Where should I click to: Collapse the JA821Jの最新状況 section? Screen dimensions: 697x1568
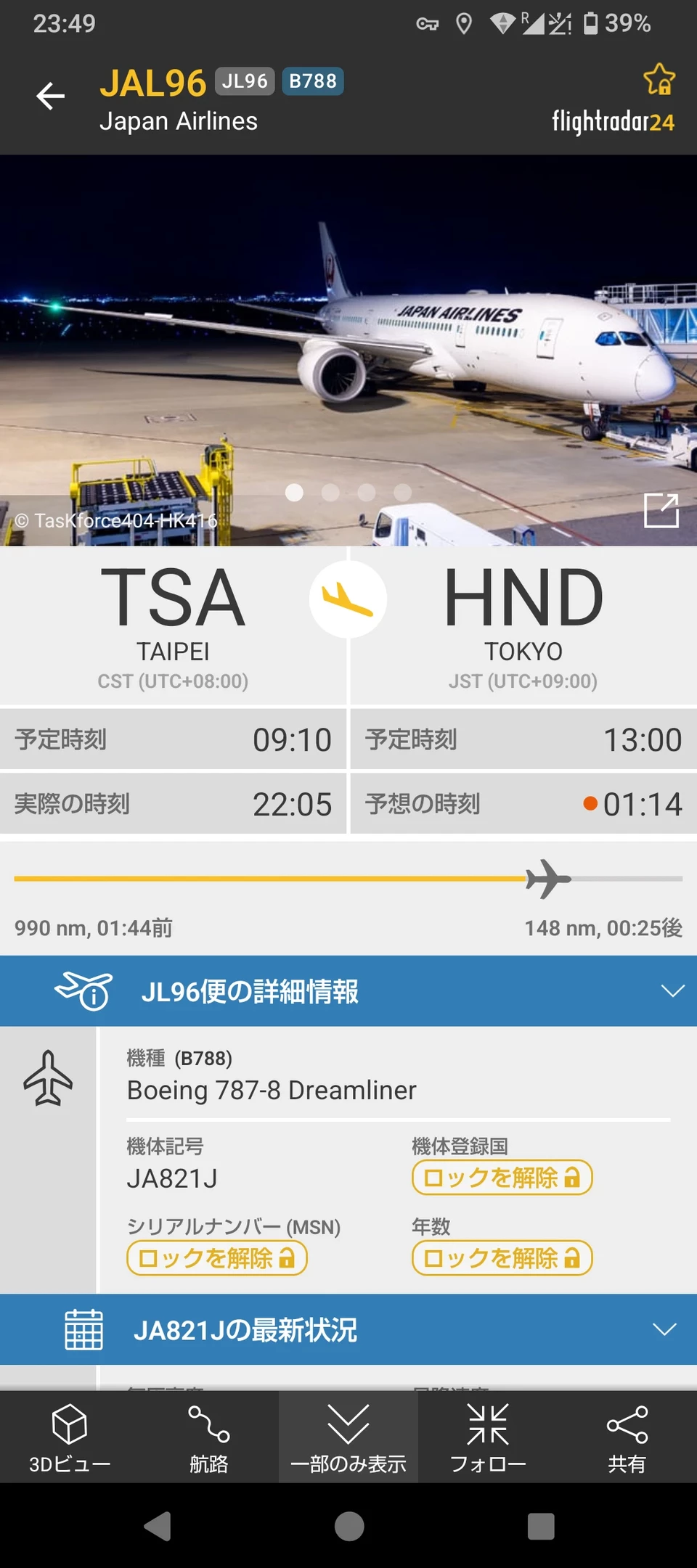pyautogui.click(x=664, y=1329)
